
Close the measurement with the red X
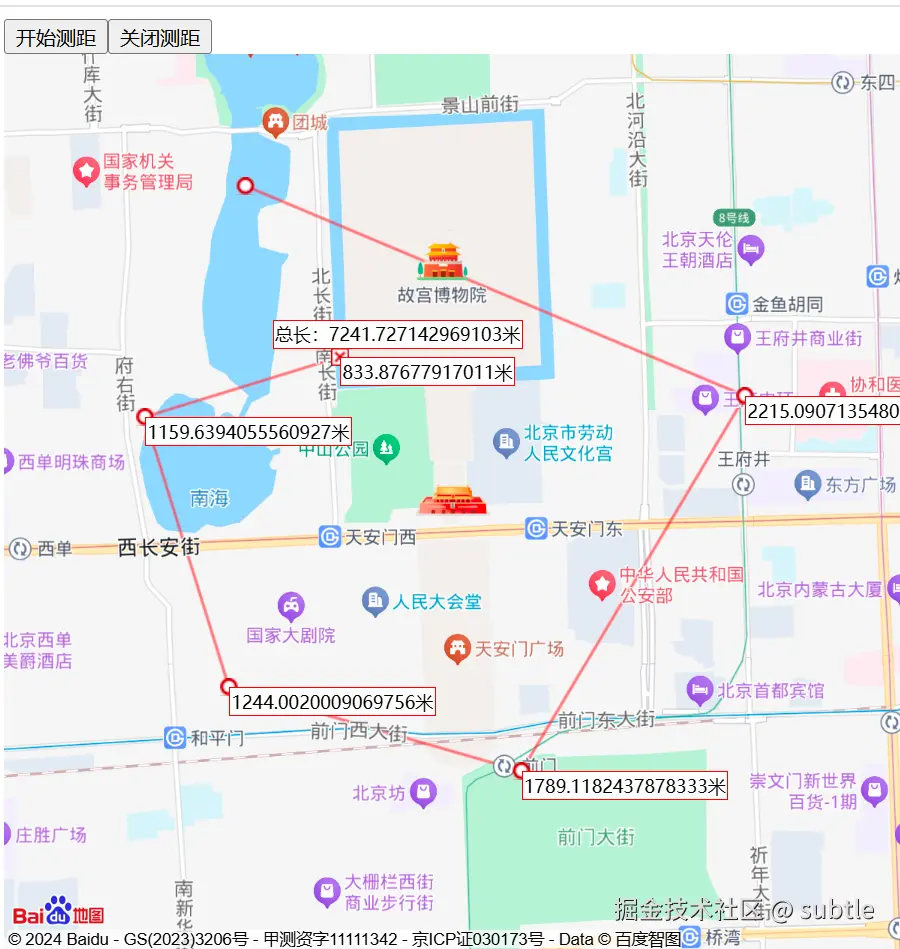(340, 355)
